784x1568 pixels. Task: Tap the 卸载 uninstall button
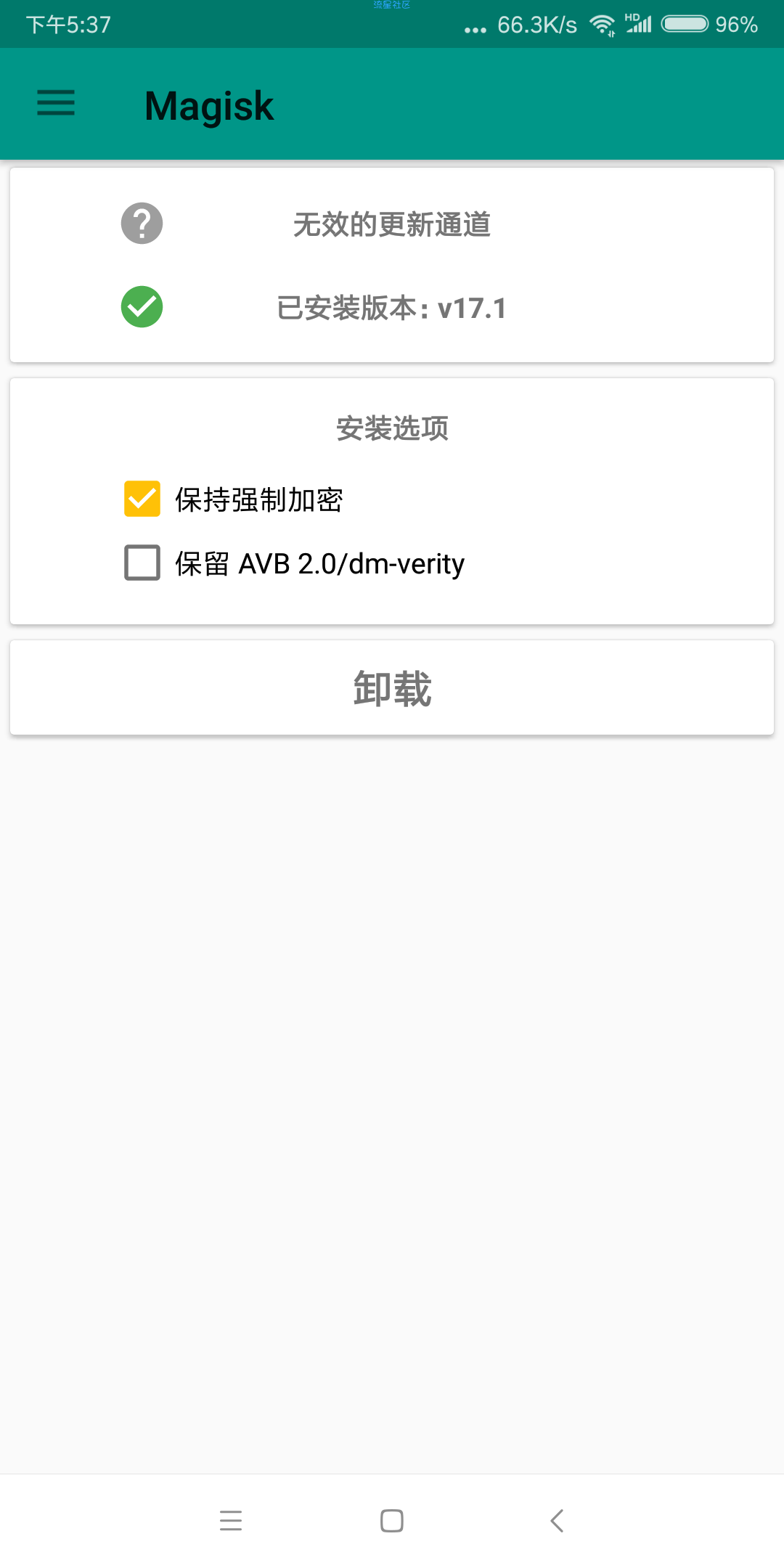392,687
